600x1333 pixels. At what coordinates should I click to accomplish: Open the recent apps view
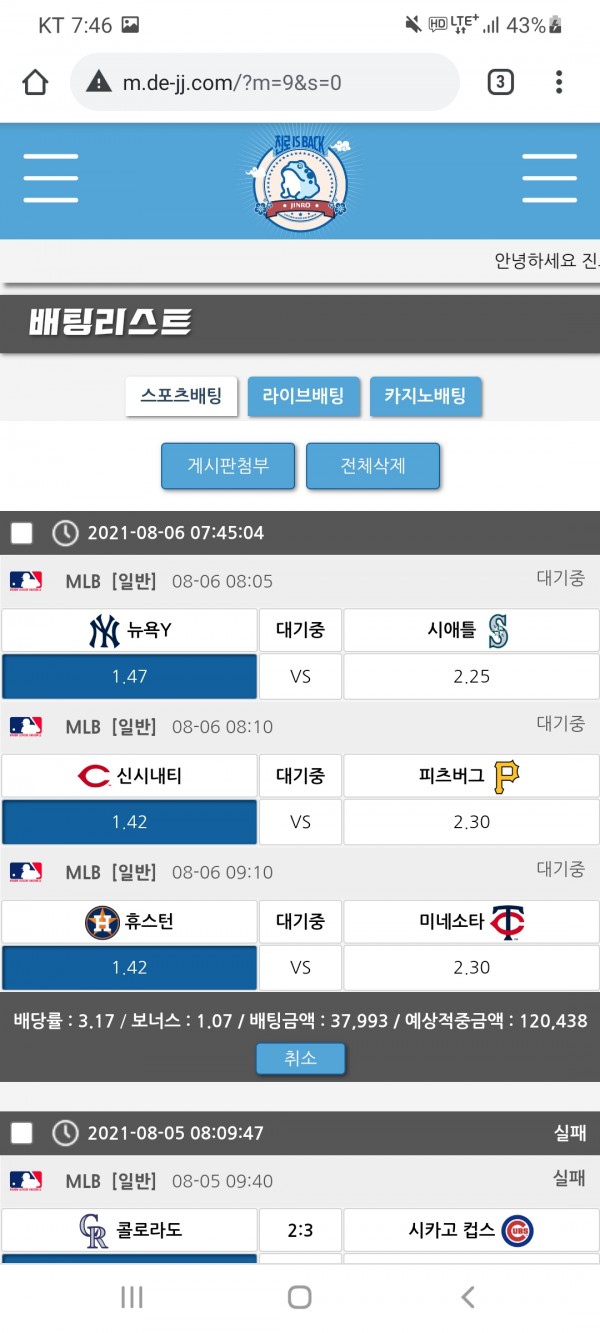131,1297
